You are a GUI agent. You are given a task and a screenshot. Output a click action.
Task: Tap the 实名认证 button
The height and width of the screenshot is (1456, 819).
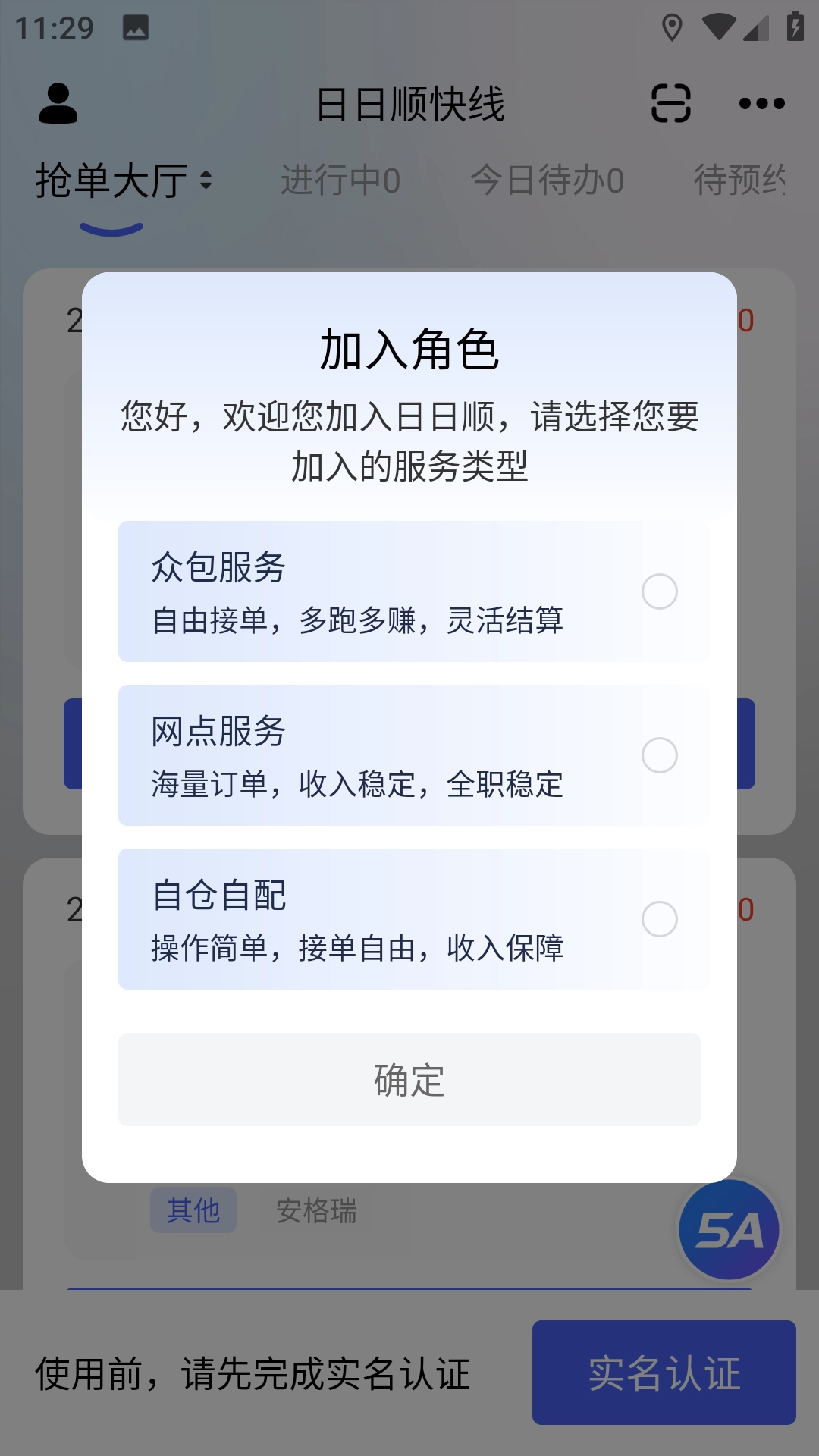point(664,1373)
